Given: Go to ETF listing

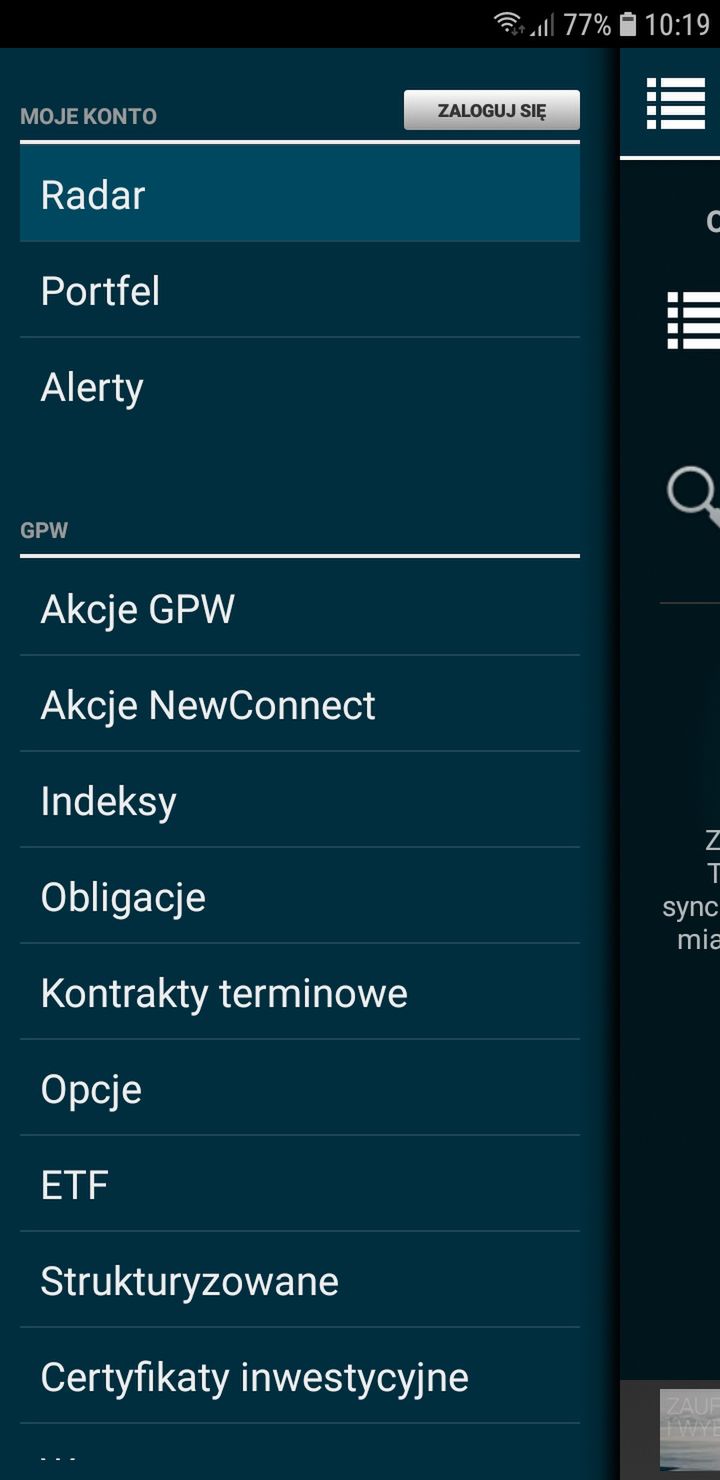Looking at the screenshot, I should [x=300, y=1184].
